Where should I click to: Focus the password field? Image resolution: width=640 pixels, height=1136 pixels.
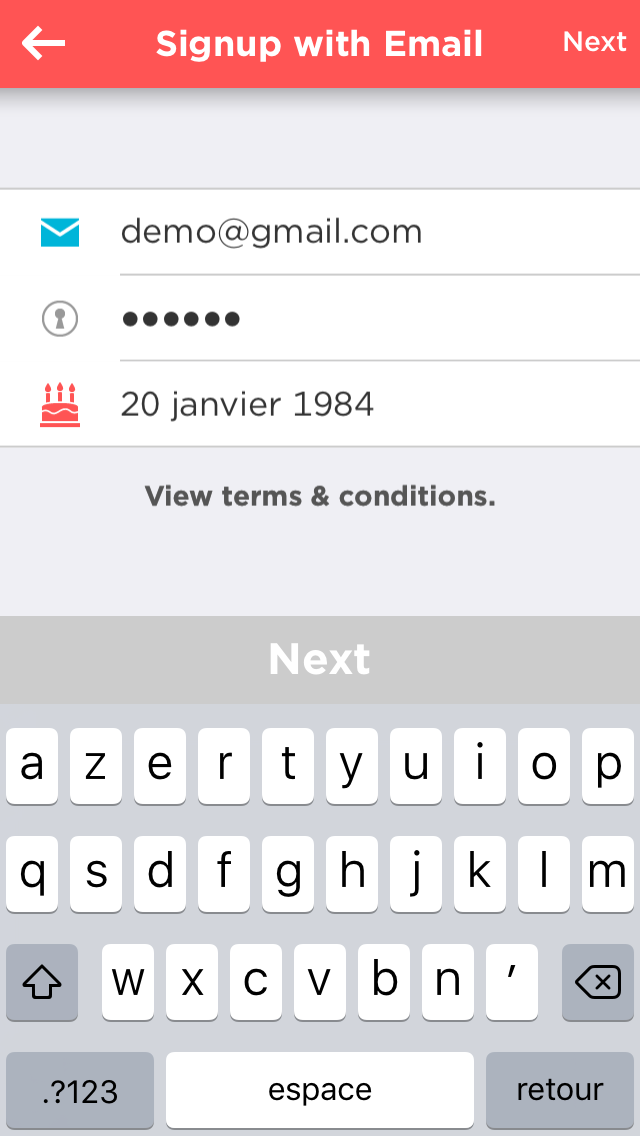click(320, 318)
